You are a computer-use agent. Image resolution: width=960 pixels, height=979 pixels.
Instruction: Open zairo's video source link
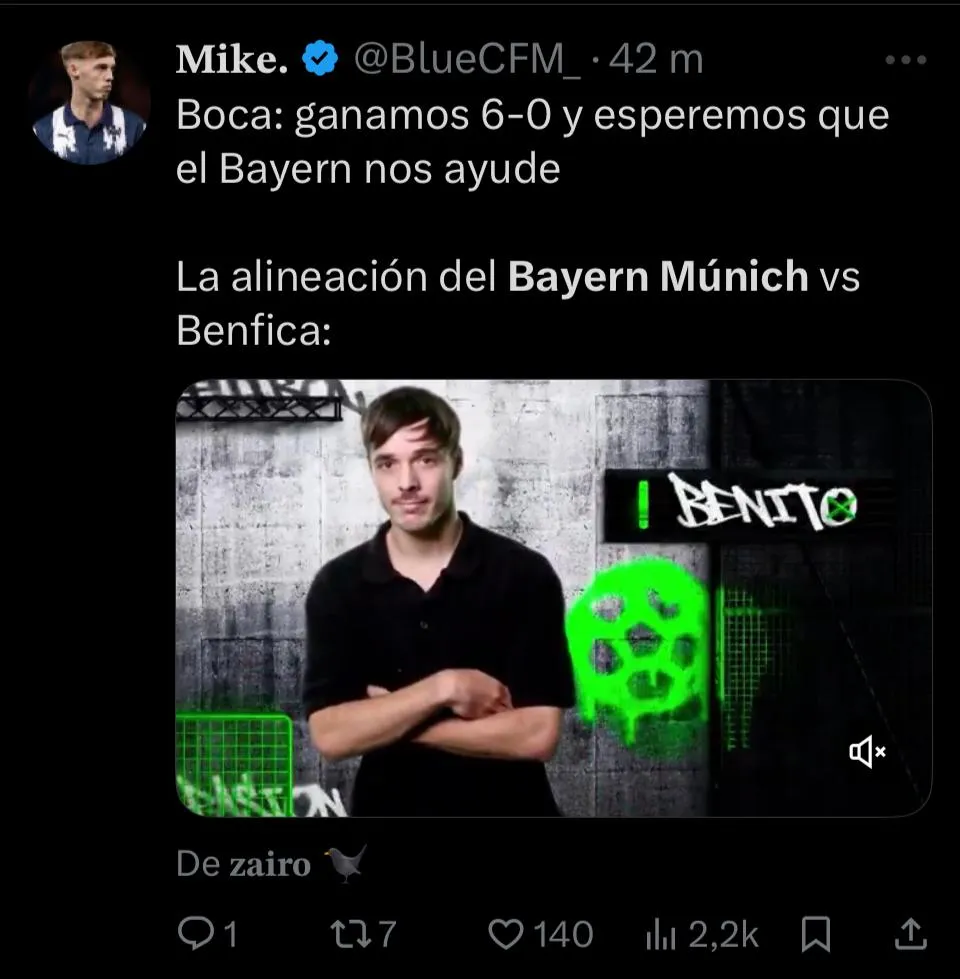coord(270,864)
